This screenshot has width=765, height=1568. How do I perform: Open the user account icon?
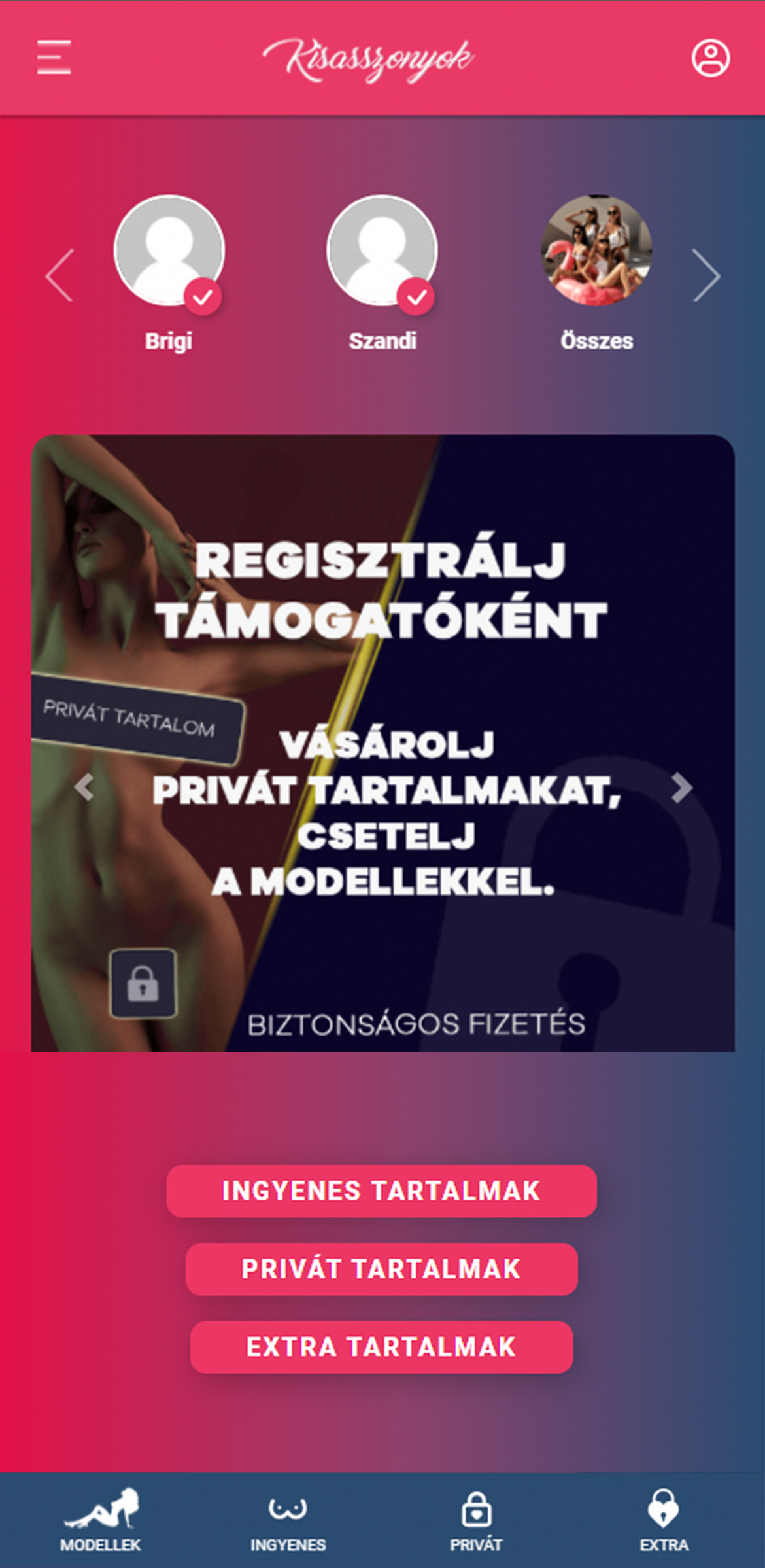tap(710, 58)
